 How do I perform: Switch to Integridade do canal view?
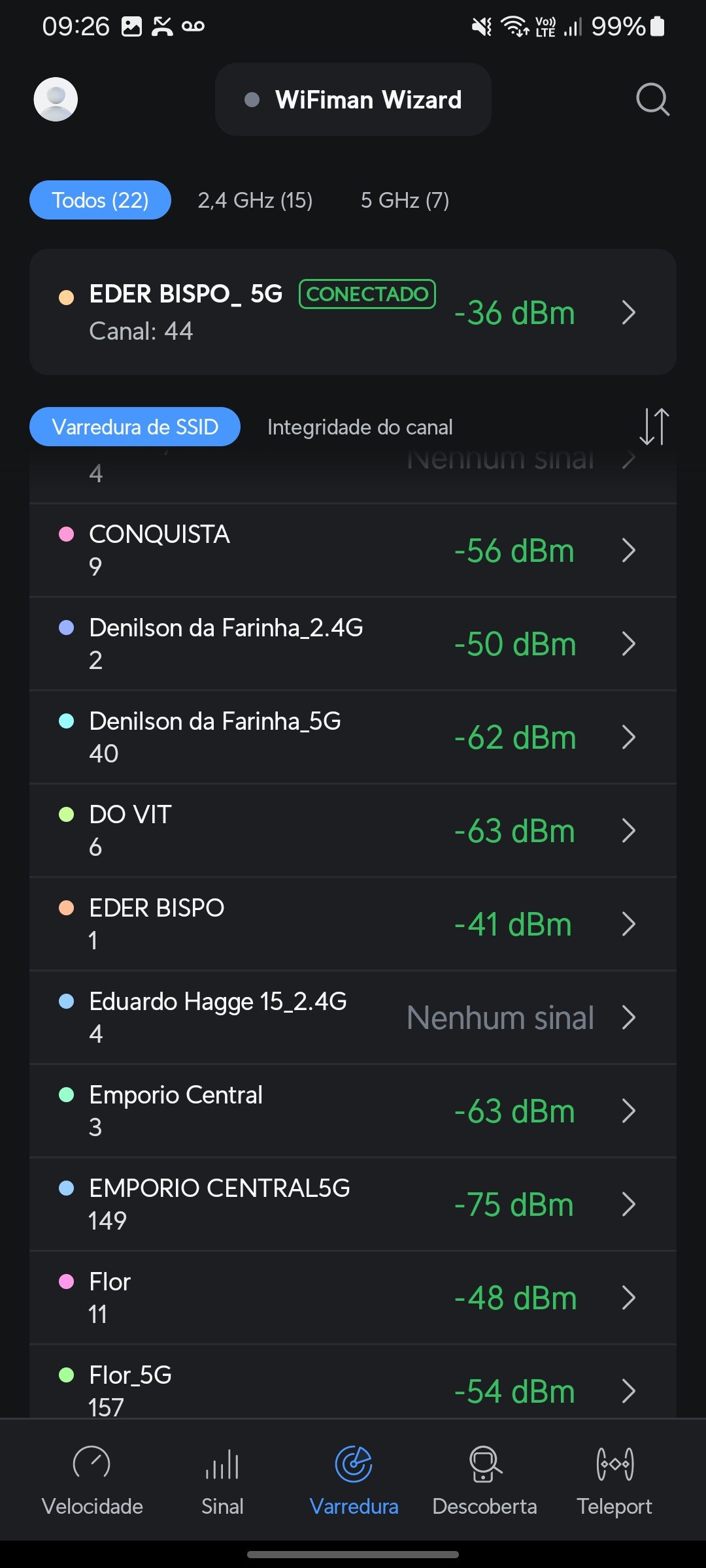[x=360, y=427]
